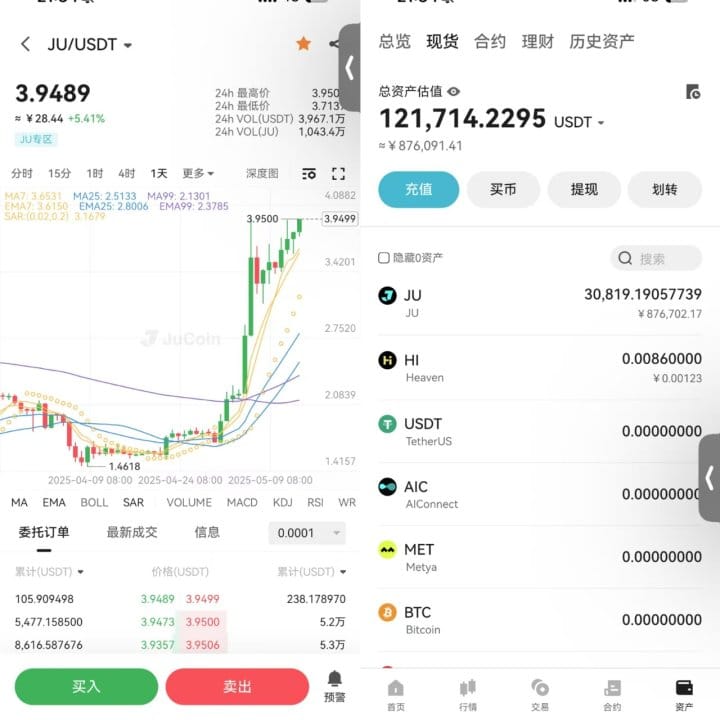Switch to the 合约 assets tab
Screen dimensions: 720x720
coord(490,41)
